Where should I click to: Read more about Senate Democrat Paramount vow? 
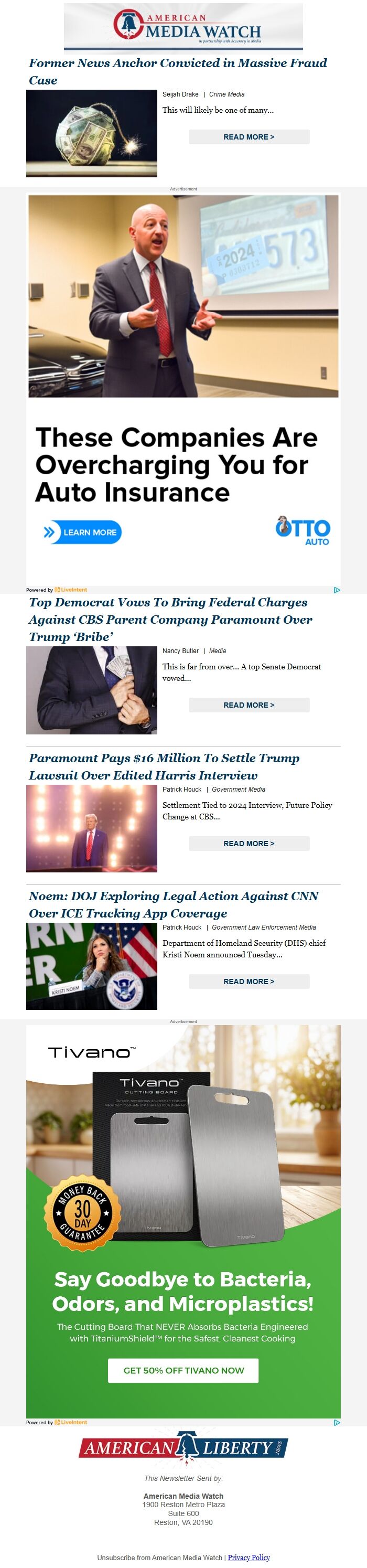(x=249, y=705)
